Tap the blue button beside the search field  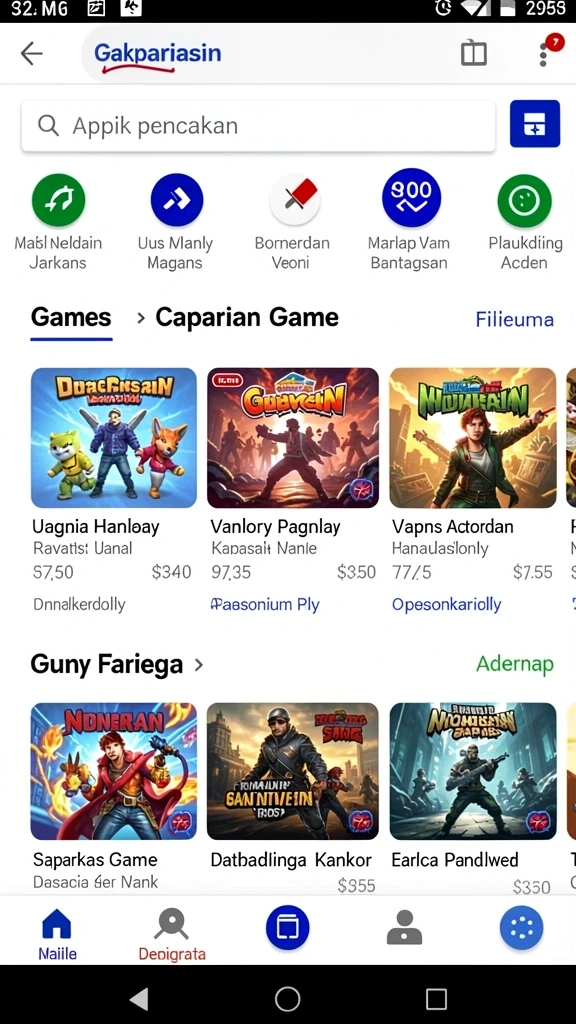coord(535,123)
